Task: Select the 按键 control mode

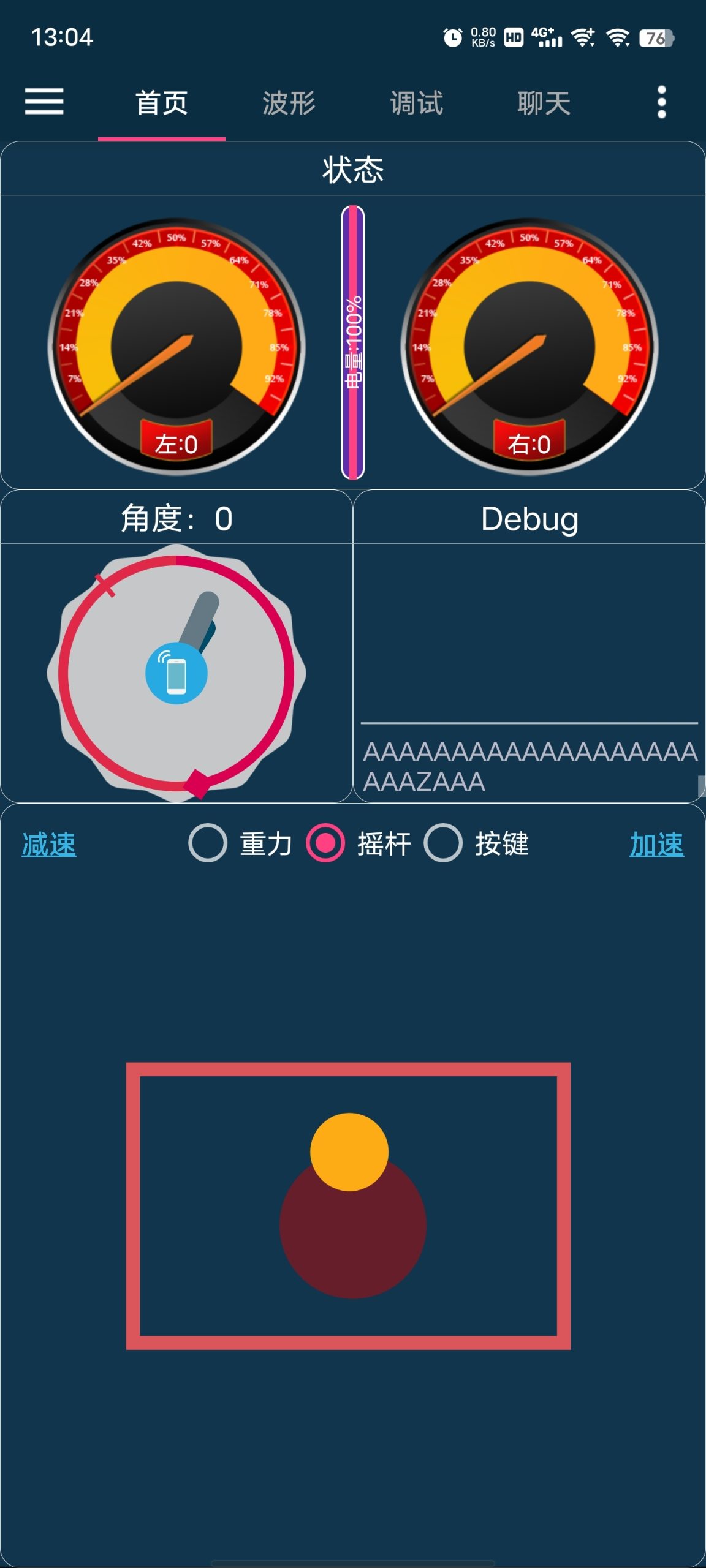Action: 443,843
